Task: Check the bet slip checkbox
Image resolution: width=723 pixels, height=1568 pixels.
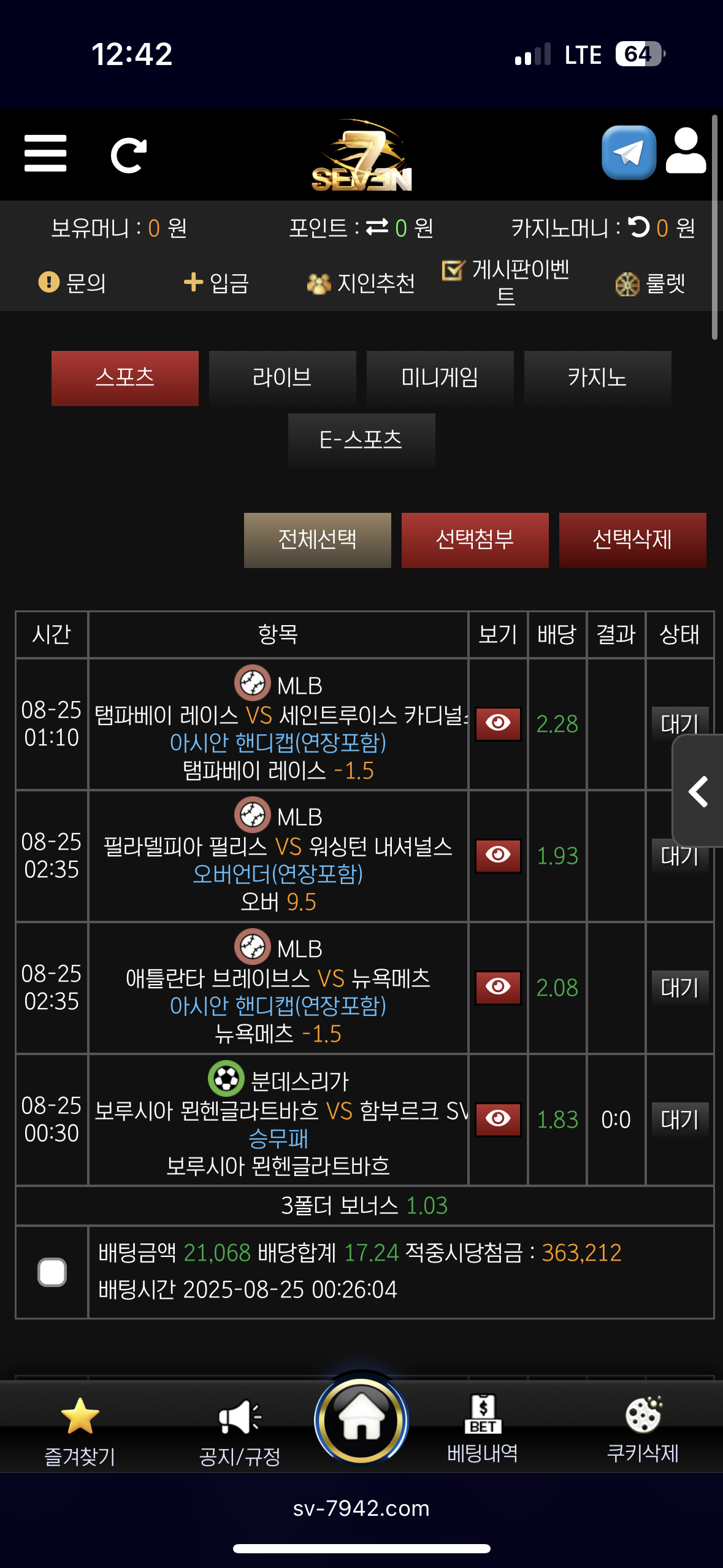Action: click(52, 1272)
